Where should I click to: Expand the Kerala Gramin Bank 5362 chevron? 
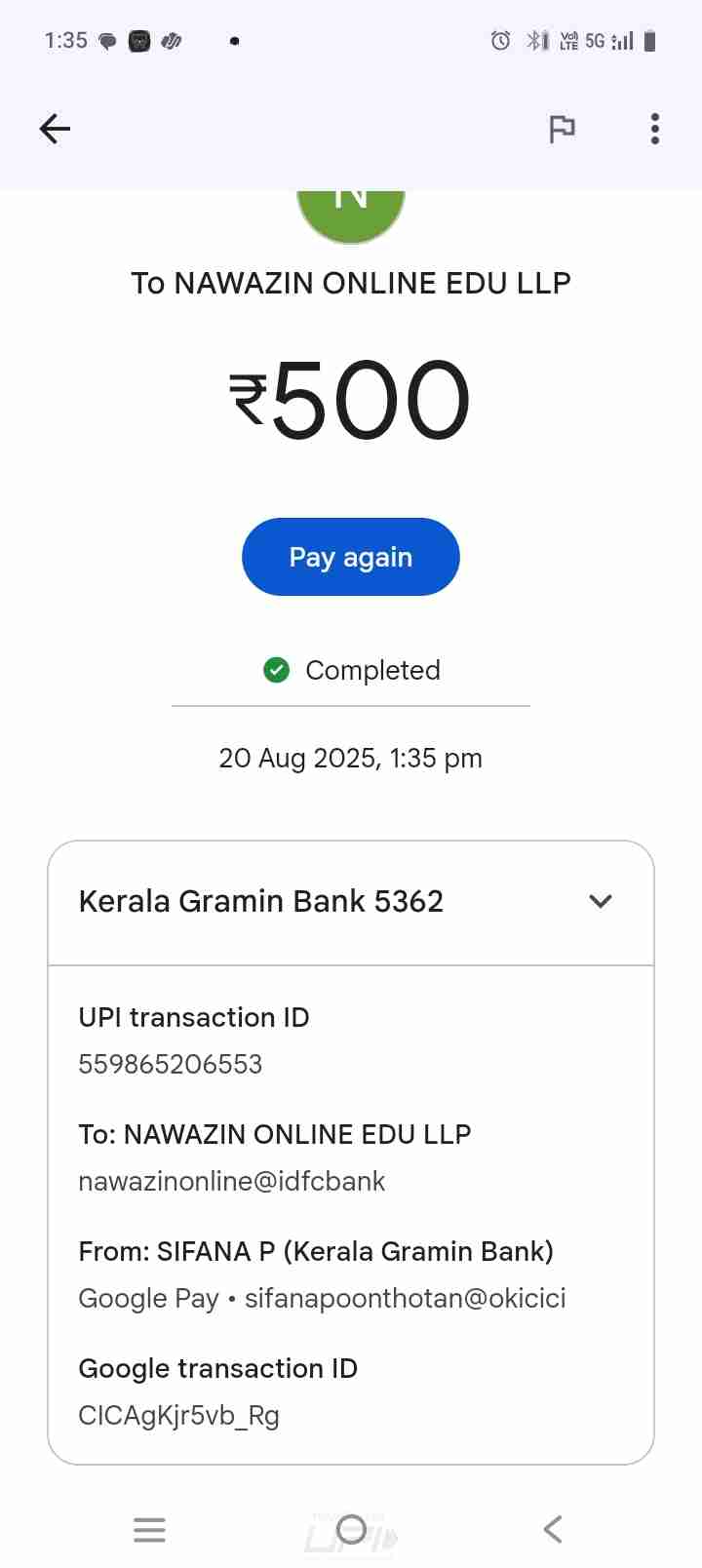pos(601,901)
